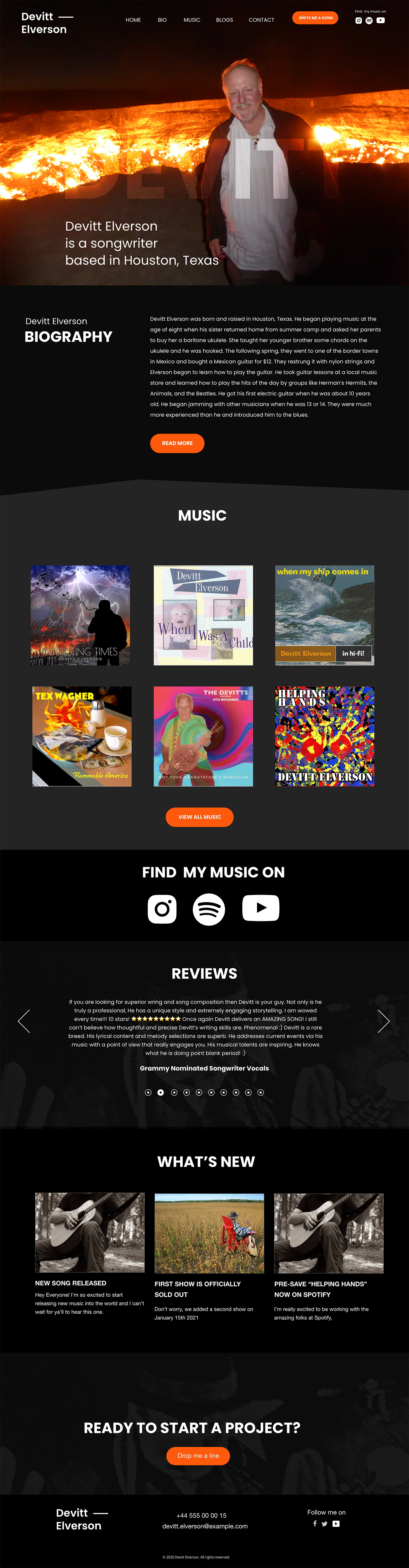Open Tex Wagner Flammable America album

pyautogui.click(x=81, y=737)
